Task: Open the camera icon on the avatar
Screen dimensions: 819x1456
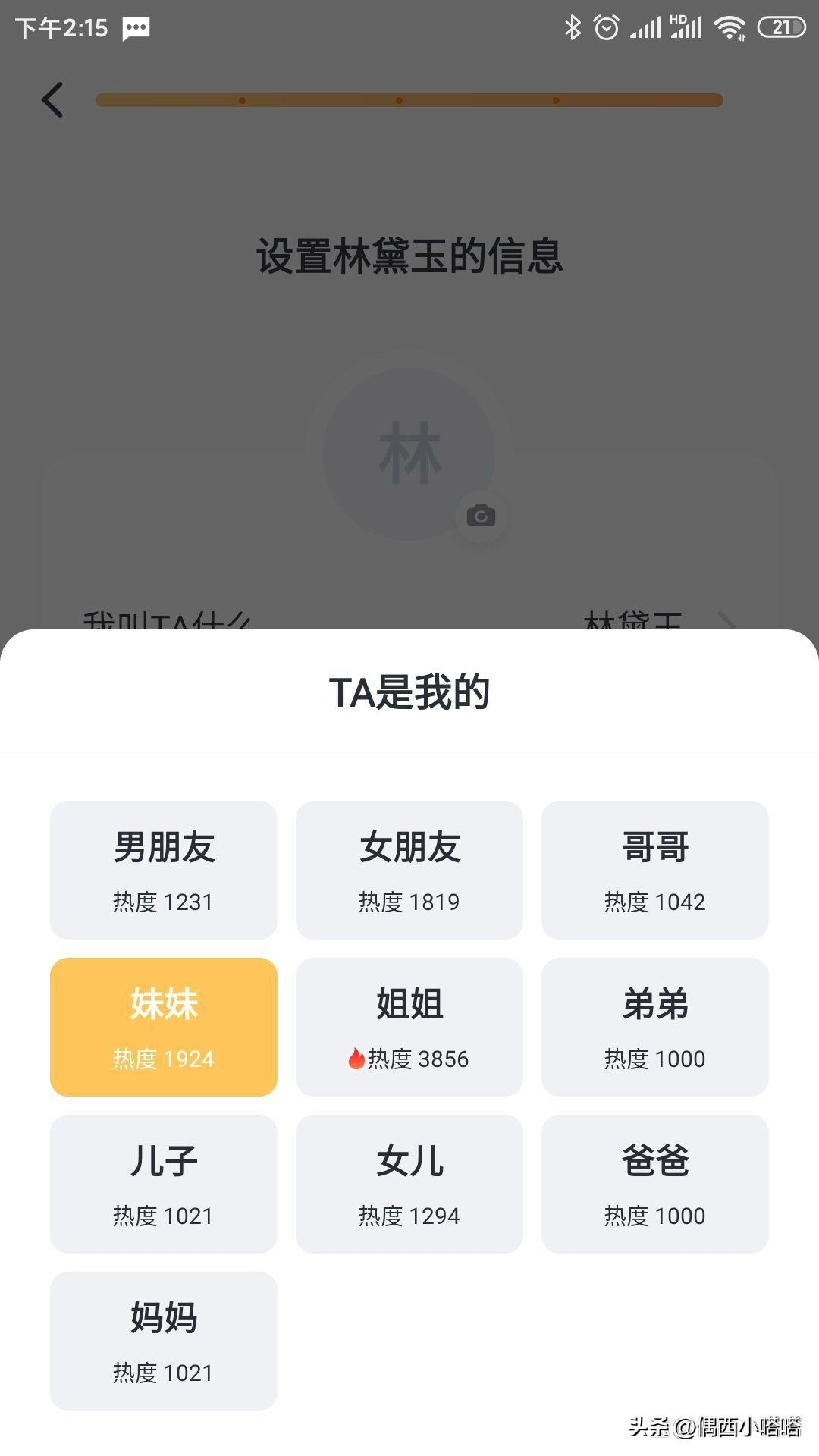Action: [482, 515]
